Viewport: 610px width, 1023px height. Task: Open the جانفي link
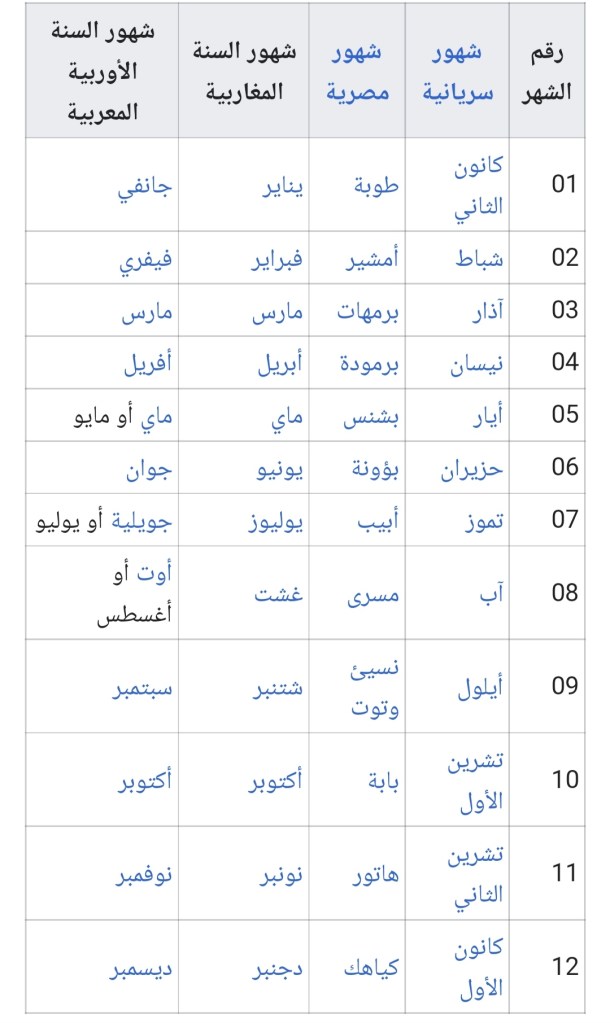(x=146, y=185)
